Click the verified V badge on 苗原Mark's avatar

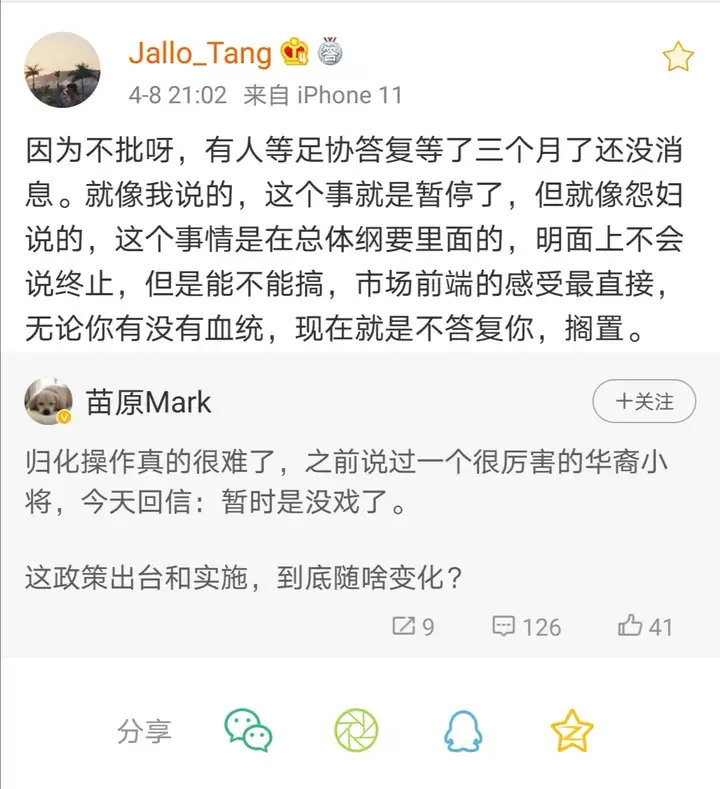pos(65,415)
